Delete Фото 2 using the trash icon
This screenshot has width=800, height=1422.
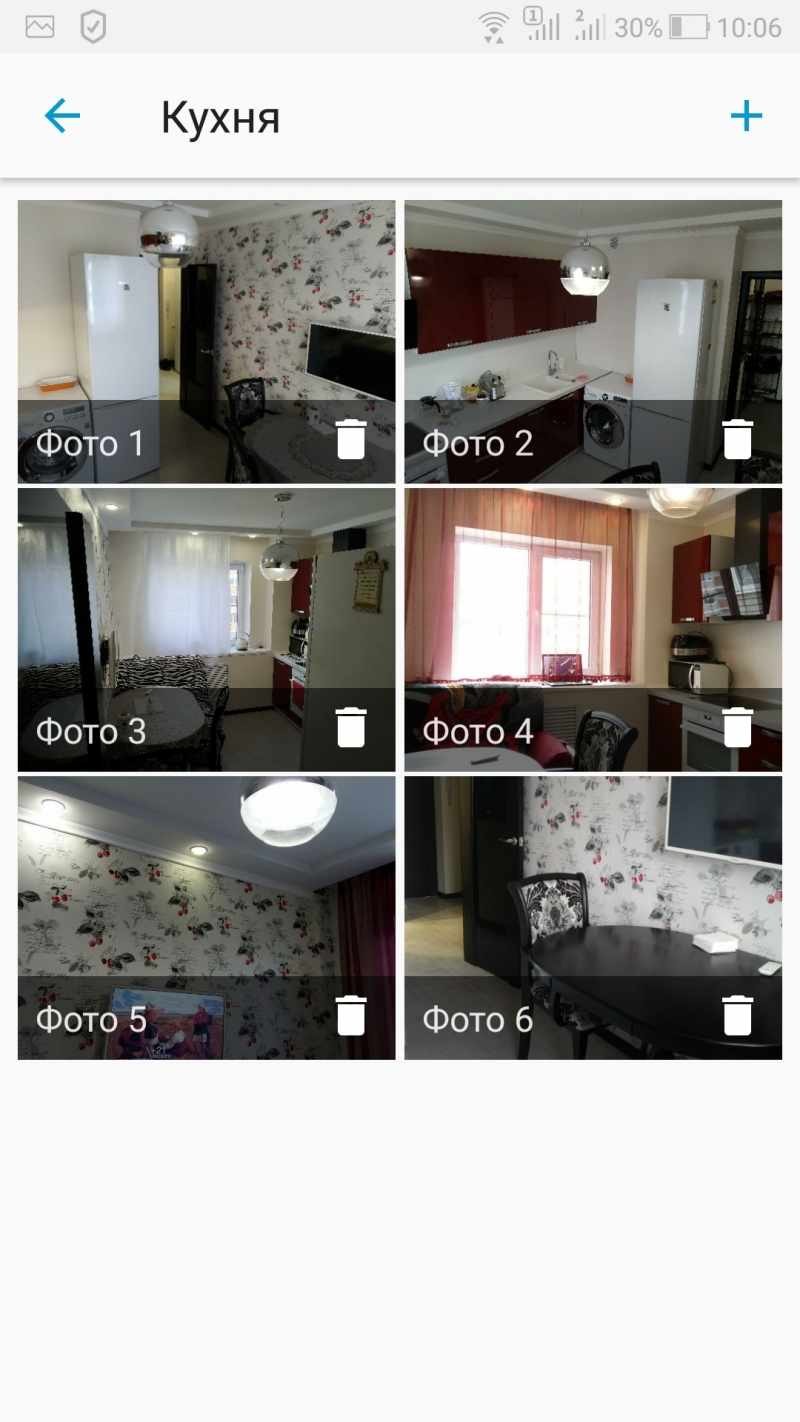coord(737,440)
